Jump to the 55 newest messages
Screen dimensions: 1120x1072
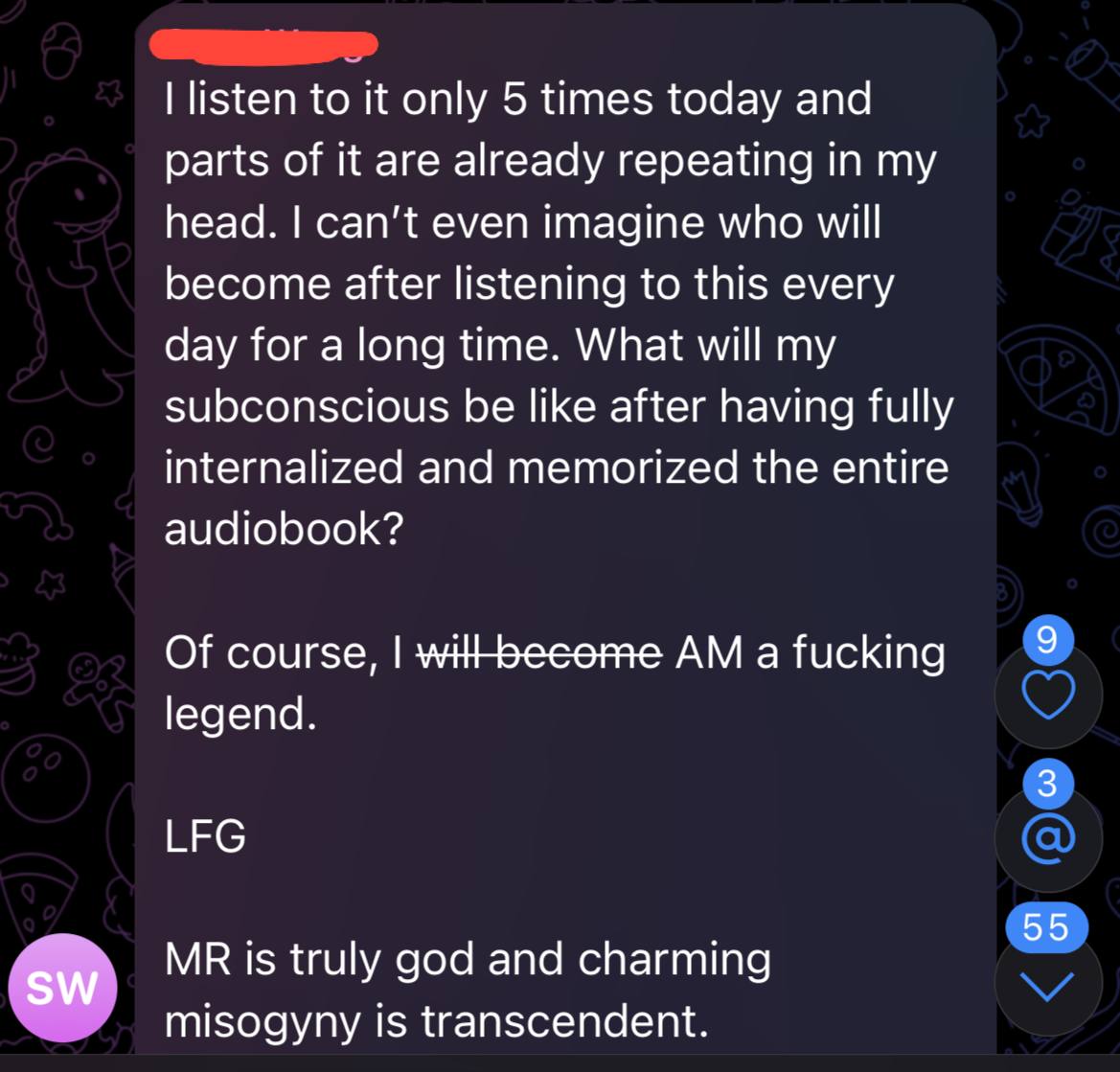click(x=1047, y=984)
